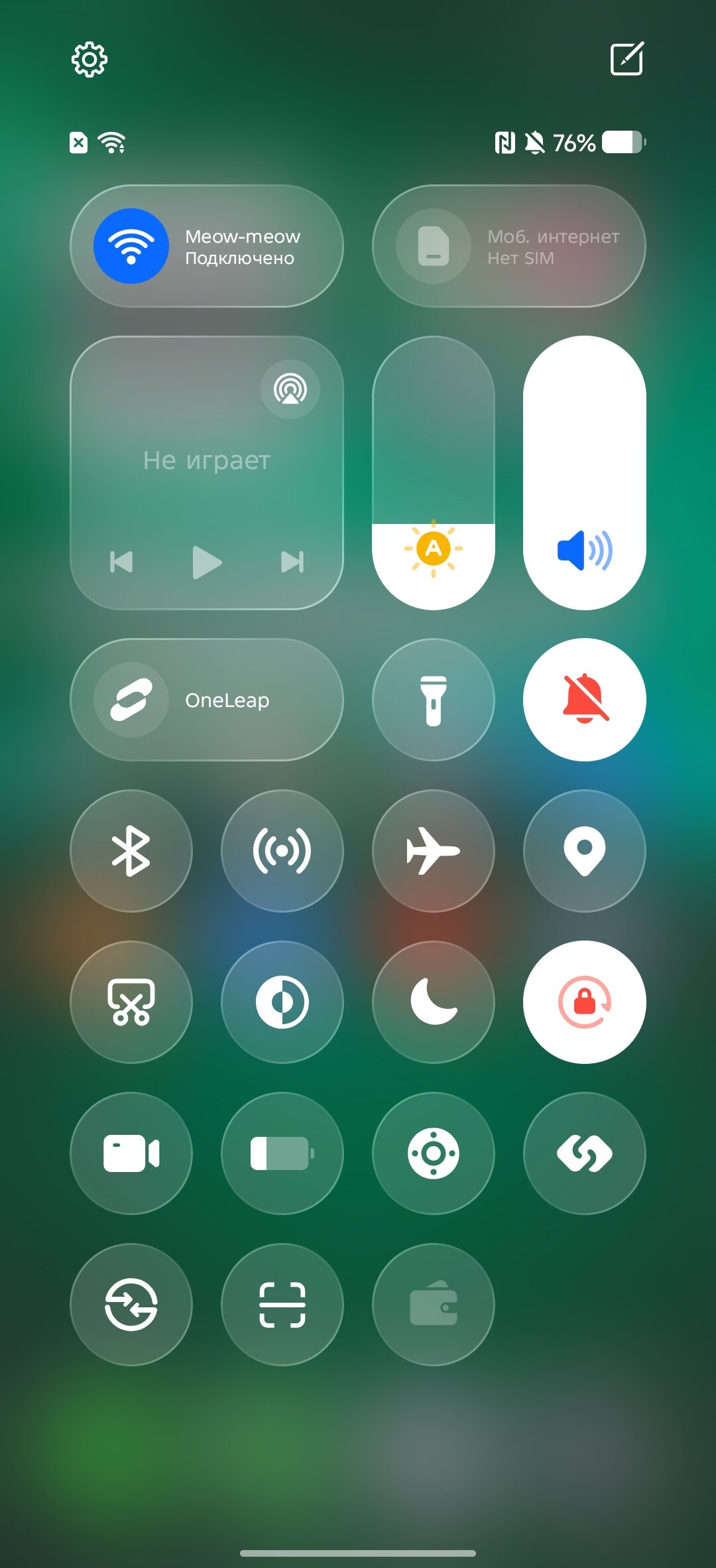Toggle location services
This screenshot has height=1568, width=716.
584,851
